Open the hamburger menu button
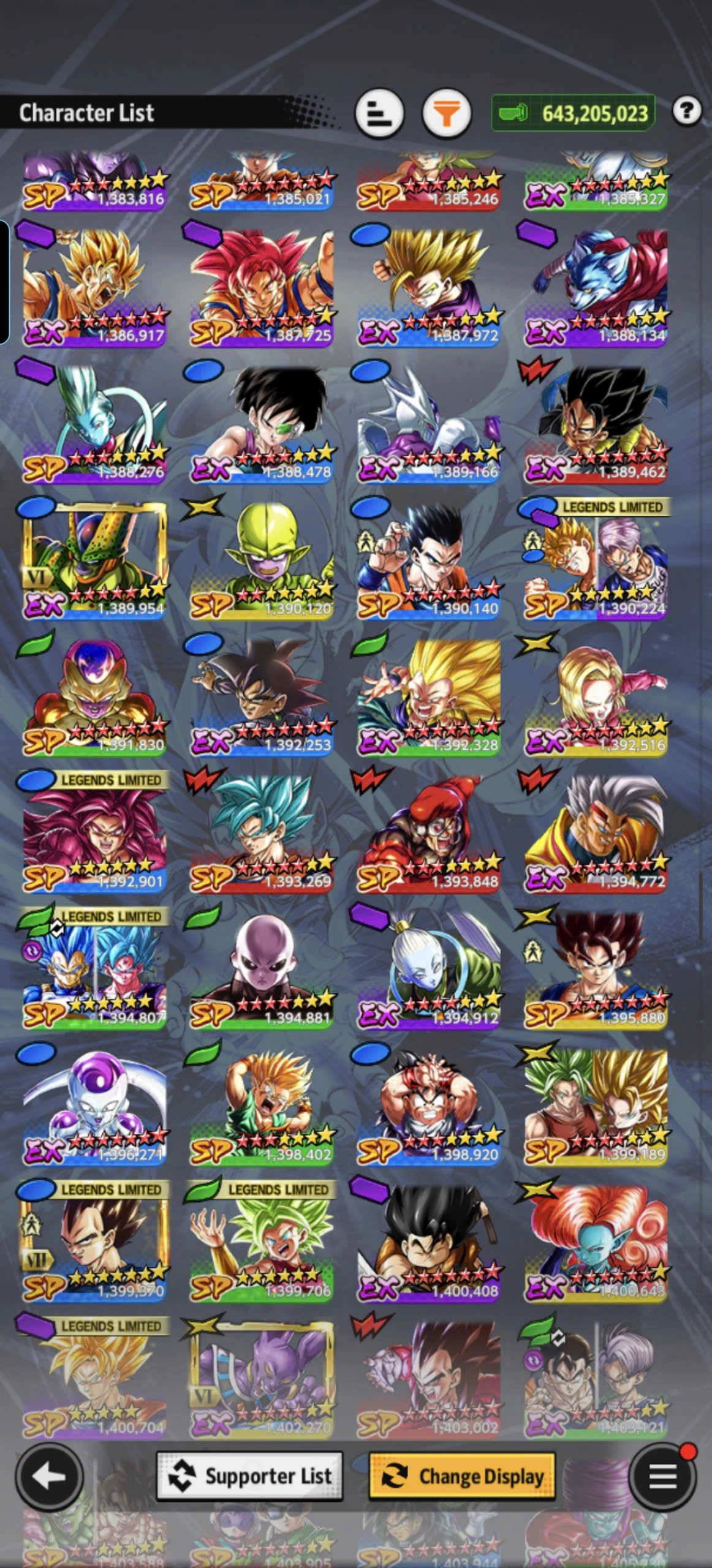 pyautogui.click(x=662, y=1476)
